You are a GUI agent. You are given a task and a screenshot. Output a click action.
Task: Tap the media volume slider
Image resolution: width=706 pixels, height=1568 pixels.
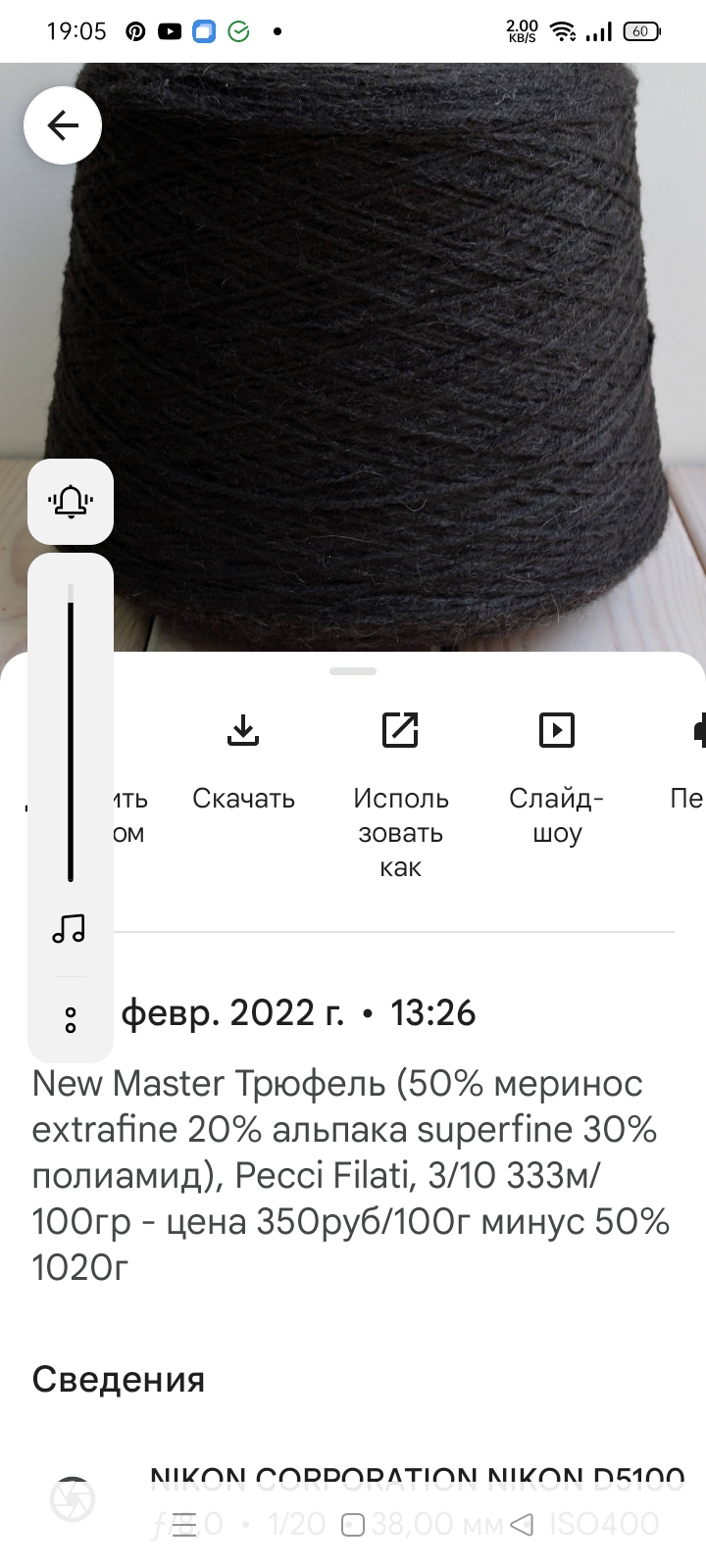point(71,733)
